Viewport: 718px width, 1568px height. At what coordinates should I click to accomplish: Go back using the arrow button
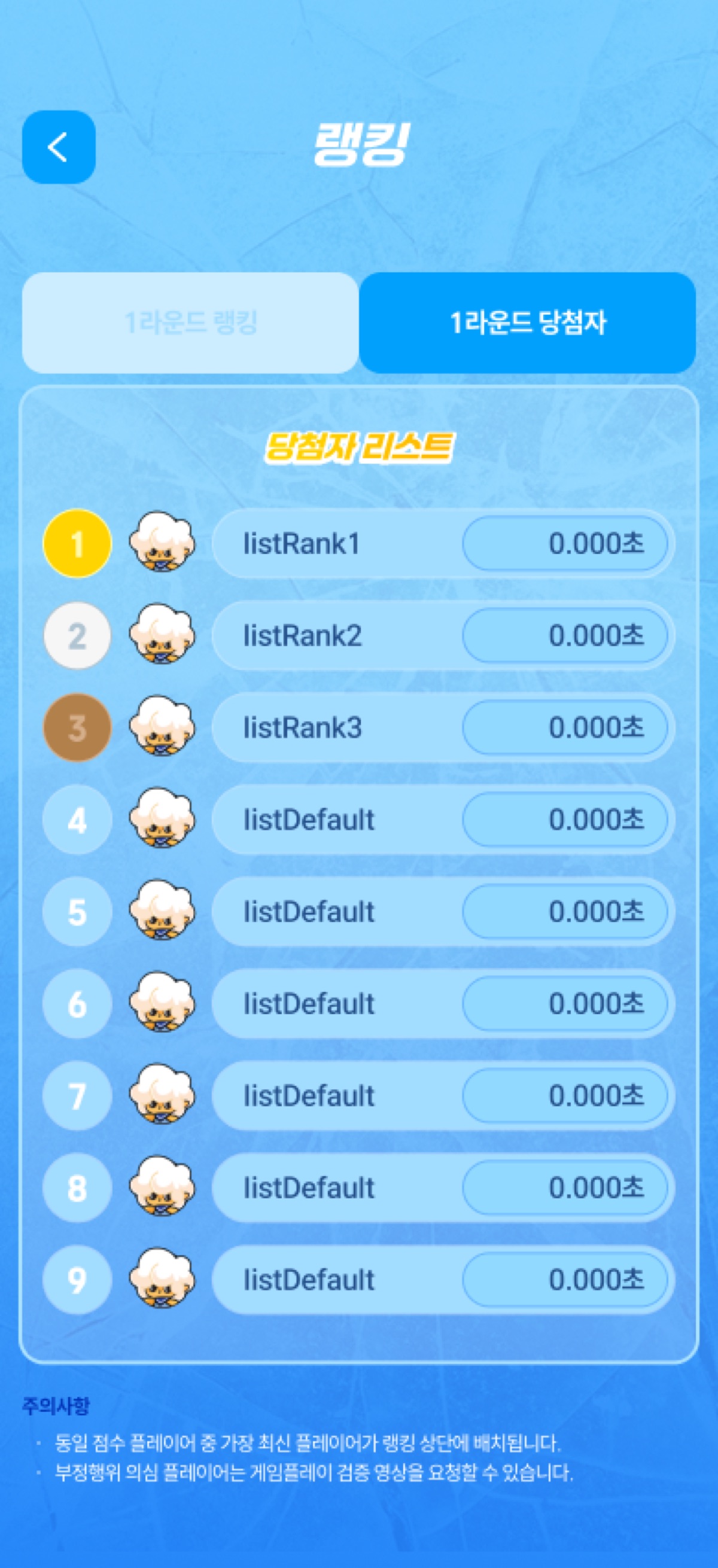pos(59,147)
